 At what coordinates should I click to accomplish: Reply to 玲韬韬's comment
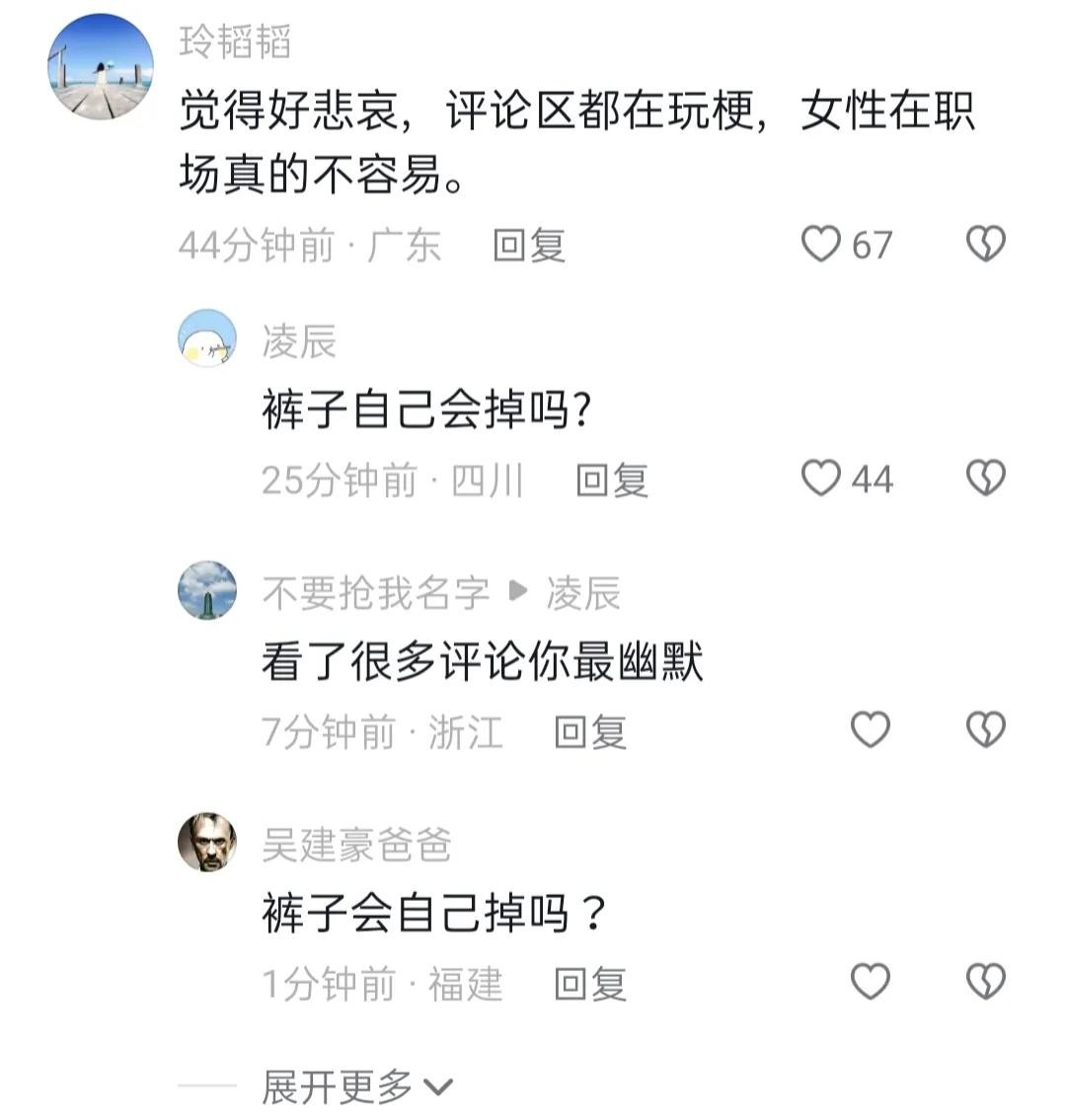529,246
